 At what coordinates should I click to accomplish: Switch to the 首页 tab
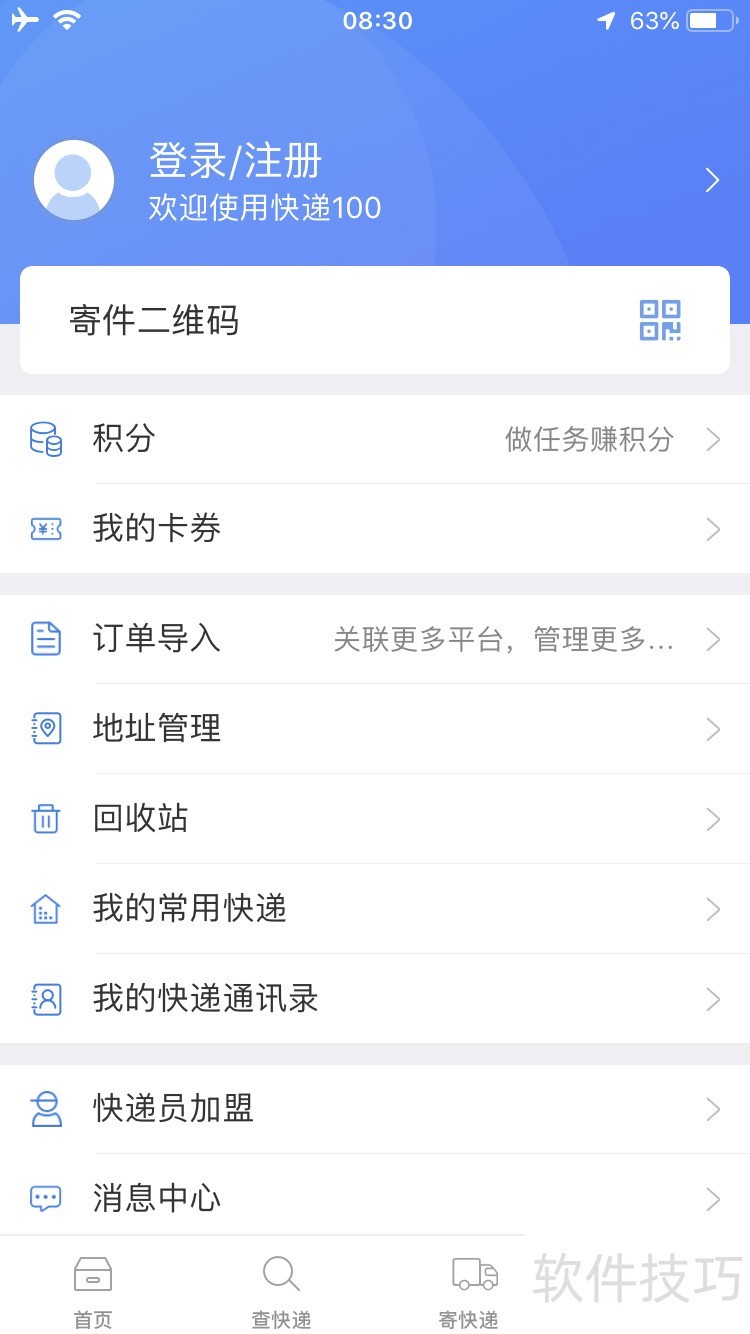93,1292
